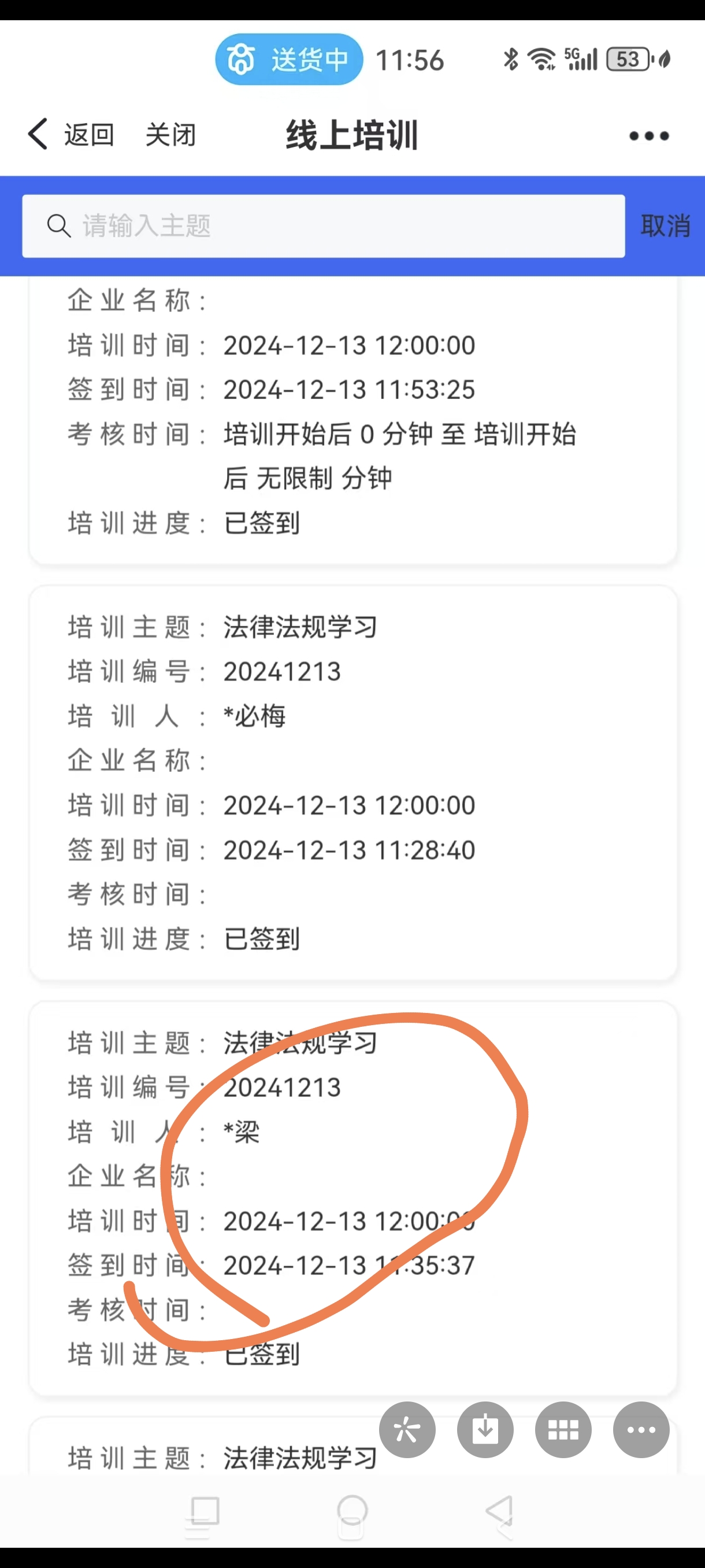Tap the 送货中 delivery status pill
The height and width of the screenshot is (1568, 705).
pos(289,60)
